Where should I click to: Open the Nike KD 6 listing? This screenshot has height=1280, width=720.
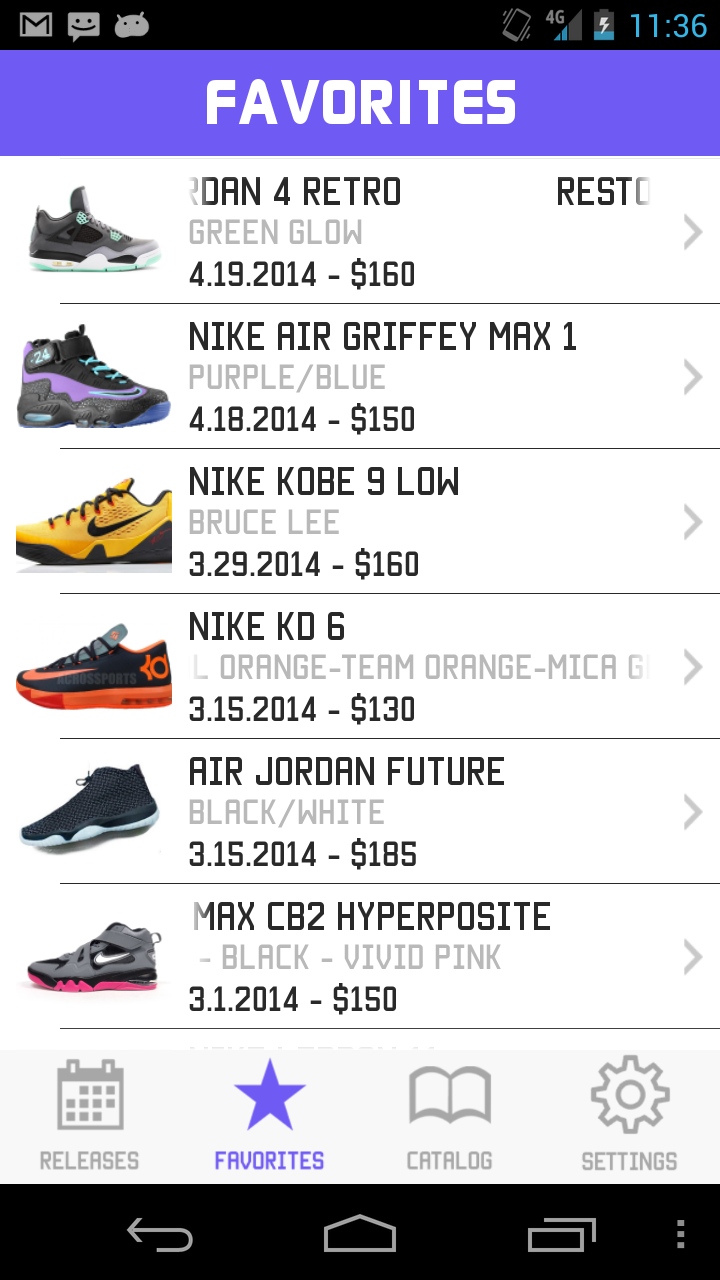[x=360, y=667]
